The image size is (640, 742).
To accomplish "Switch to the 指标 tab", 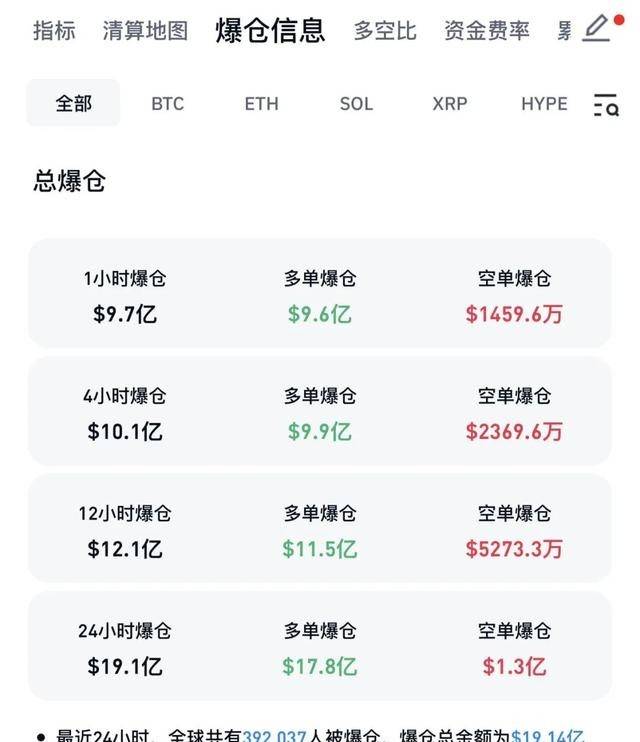I will point(54,30).
